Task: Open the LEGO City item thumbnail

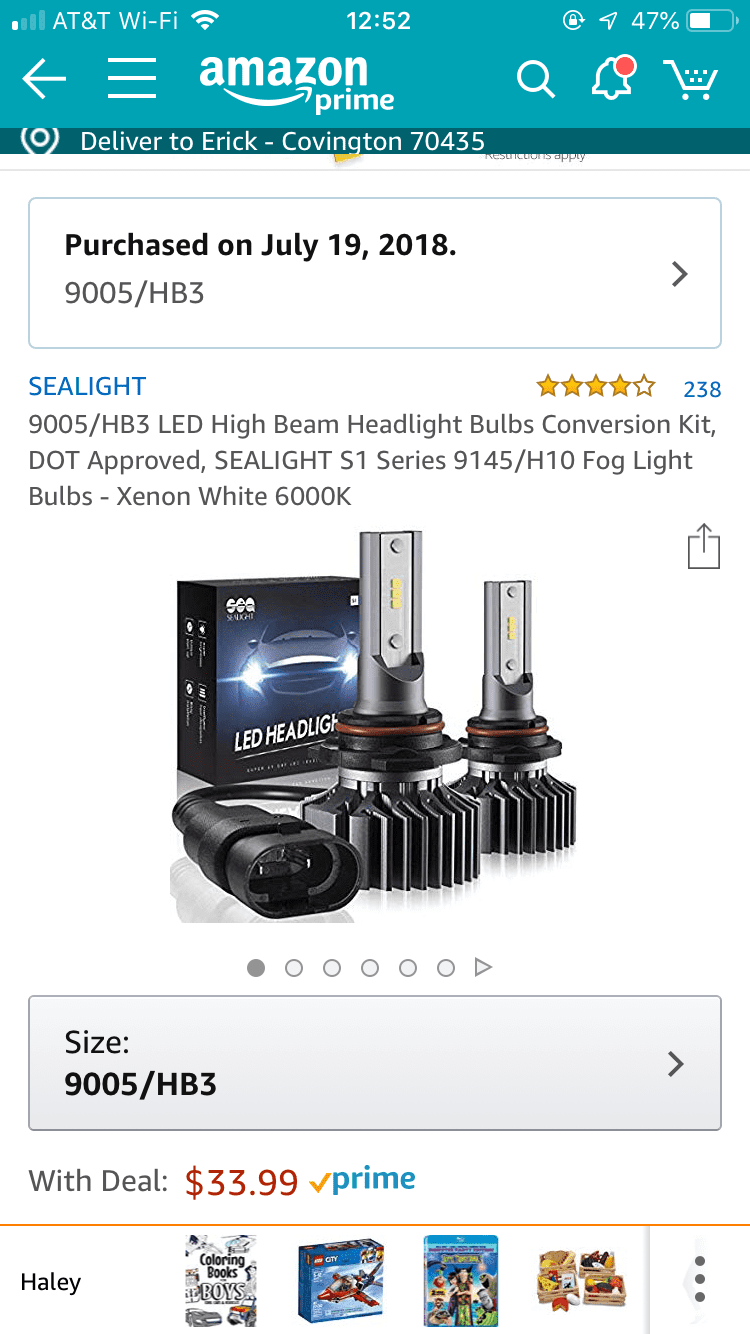Action: (341, 1281)
